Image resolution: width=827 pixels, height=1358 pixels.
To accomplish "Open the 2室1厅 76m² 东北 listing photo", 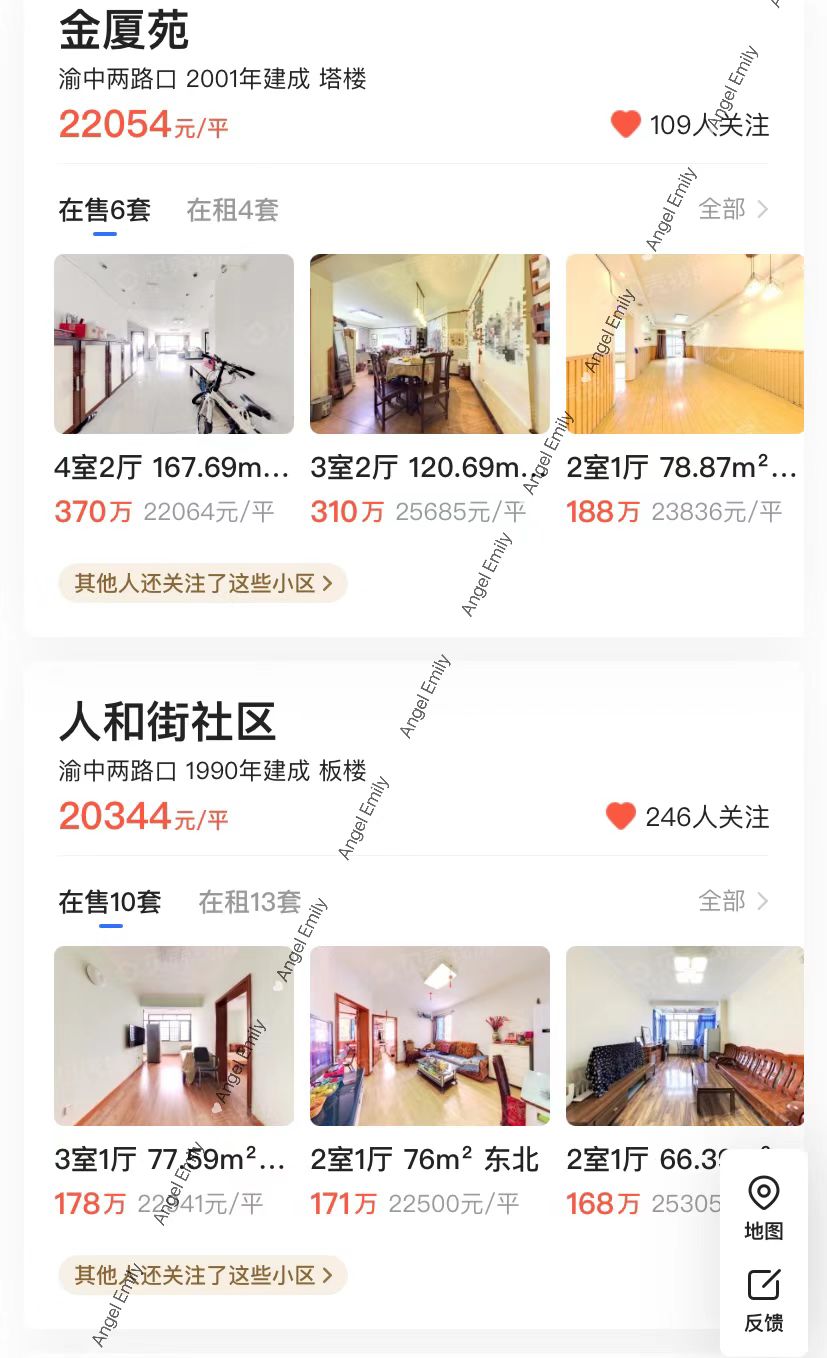I will click(429, 1036).
